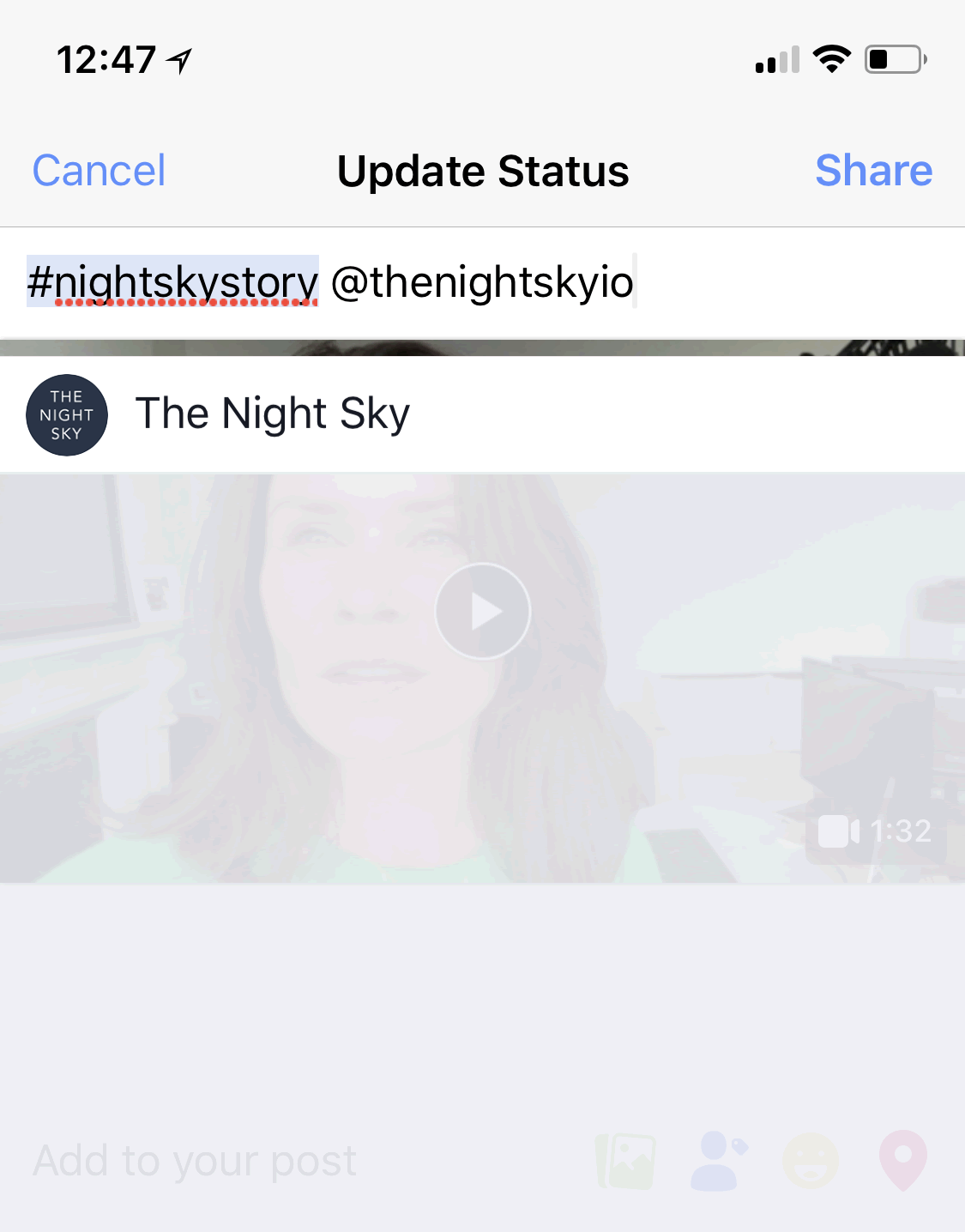965x1232 pixels.
Task: Tag people in the post
Action: pos(719,1161)
